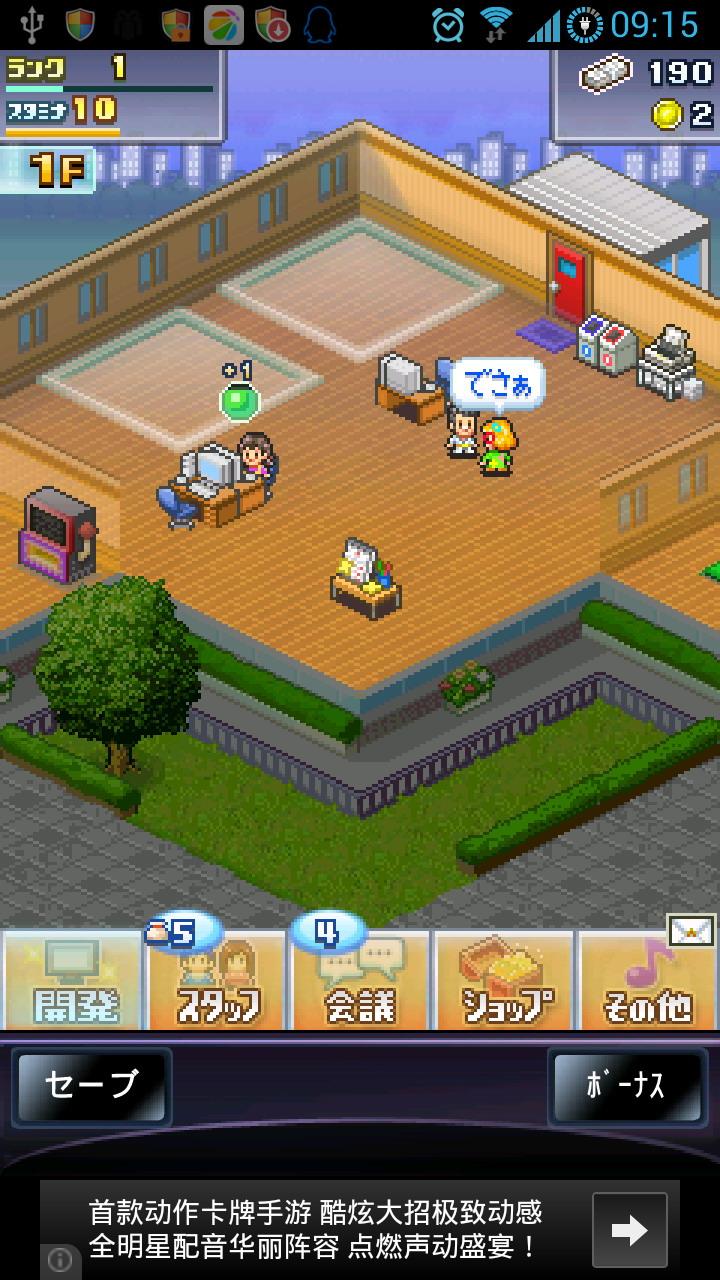Open the その他 other menu
720x1280 pixels.
tap(647, 981)
